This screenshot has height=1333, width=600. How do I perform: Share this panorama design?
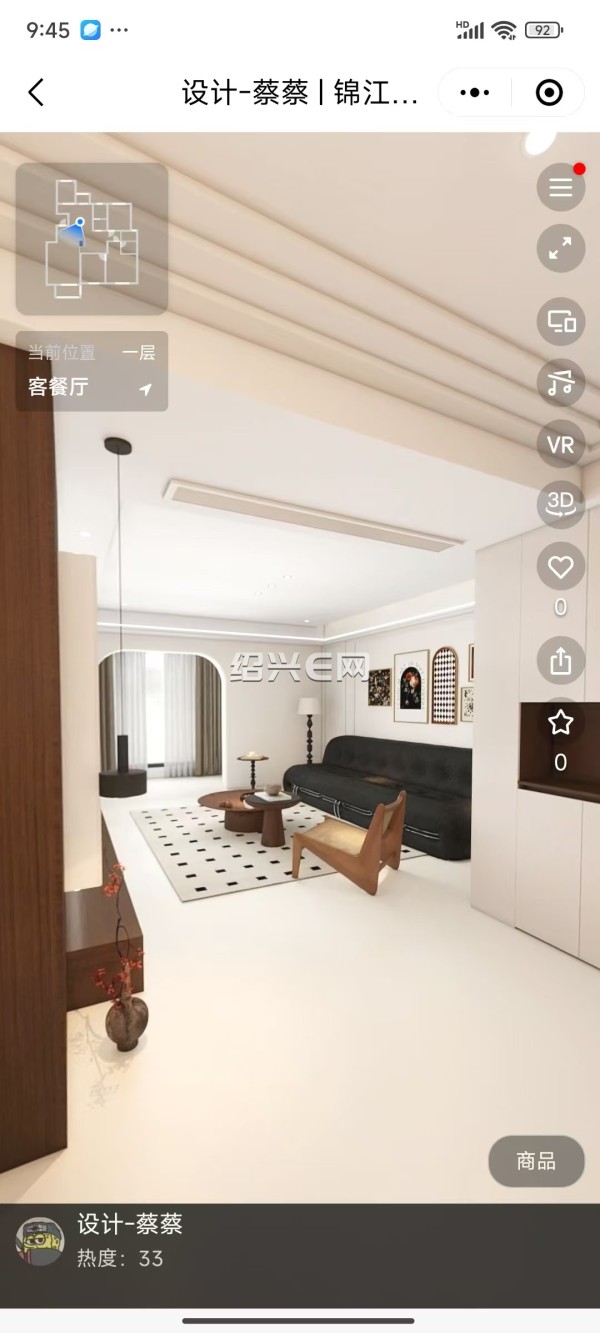(561, 660)
